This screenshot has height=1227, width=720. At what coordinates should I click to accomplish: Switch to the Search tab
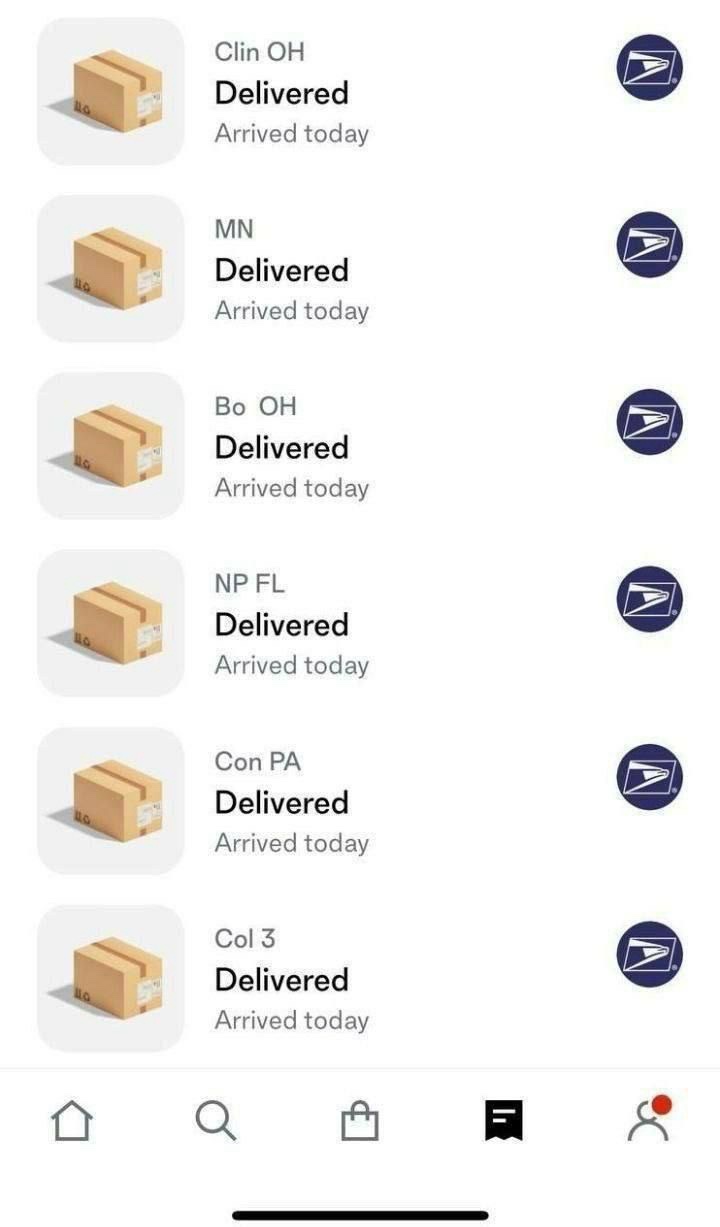[215, 1121]
